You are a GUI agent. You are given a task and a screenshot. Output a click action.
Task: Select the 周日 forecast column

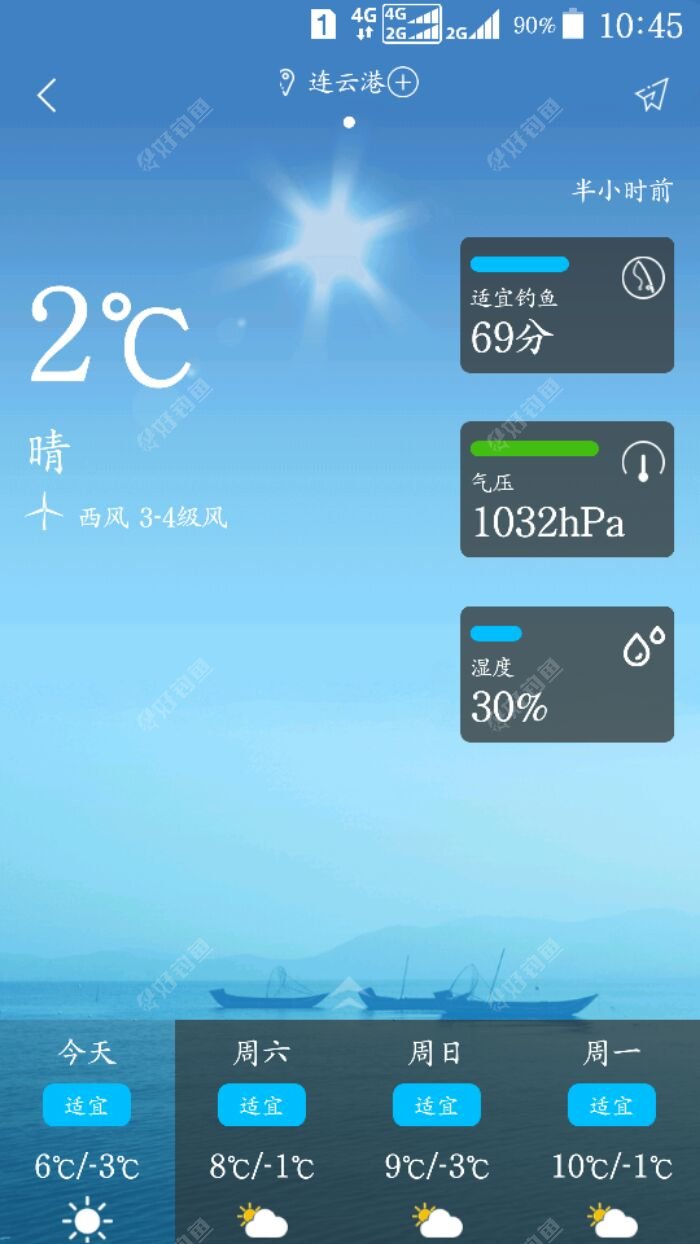click(437, 1130)
